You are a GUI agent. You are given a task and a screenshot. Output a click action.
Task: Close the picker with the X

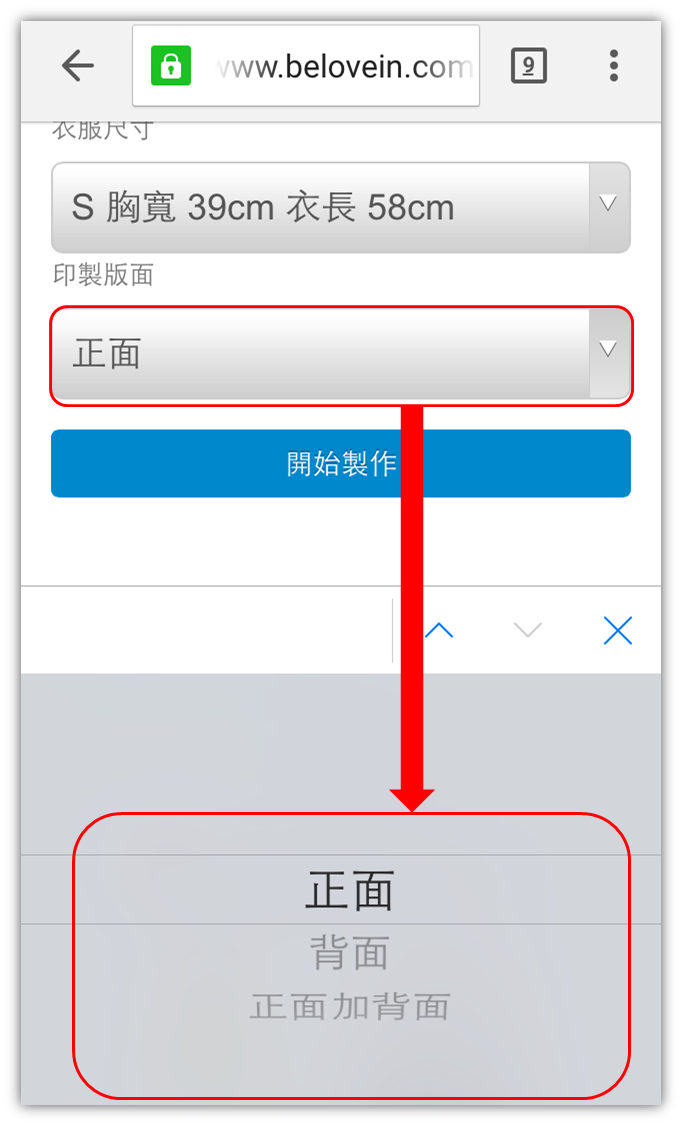(617, 631)
